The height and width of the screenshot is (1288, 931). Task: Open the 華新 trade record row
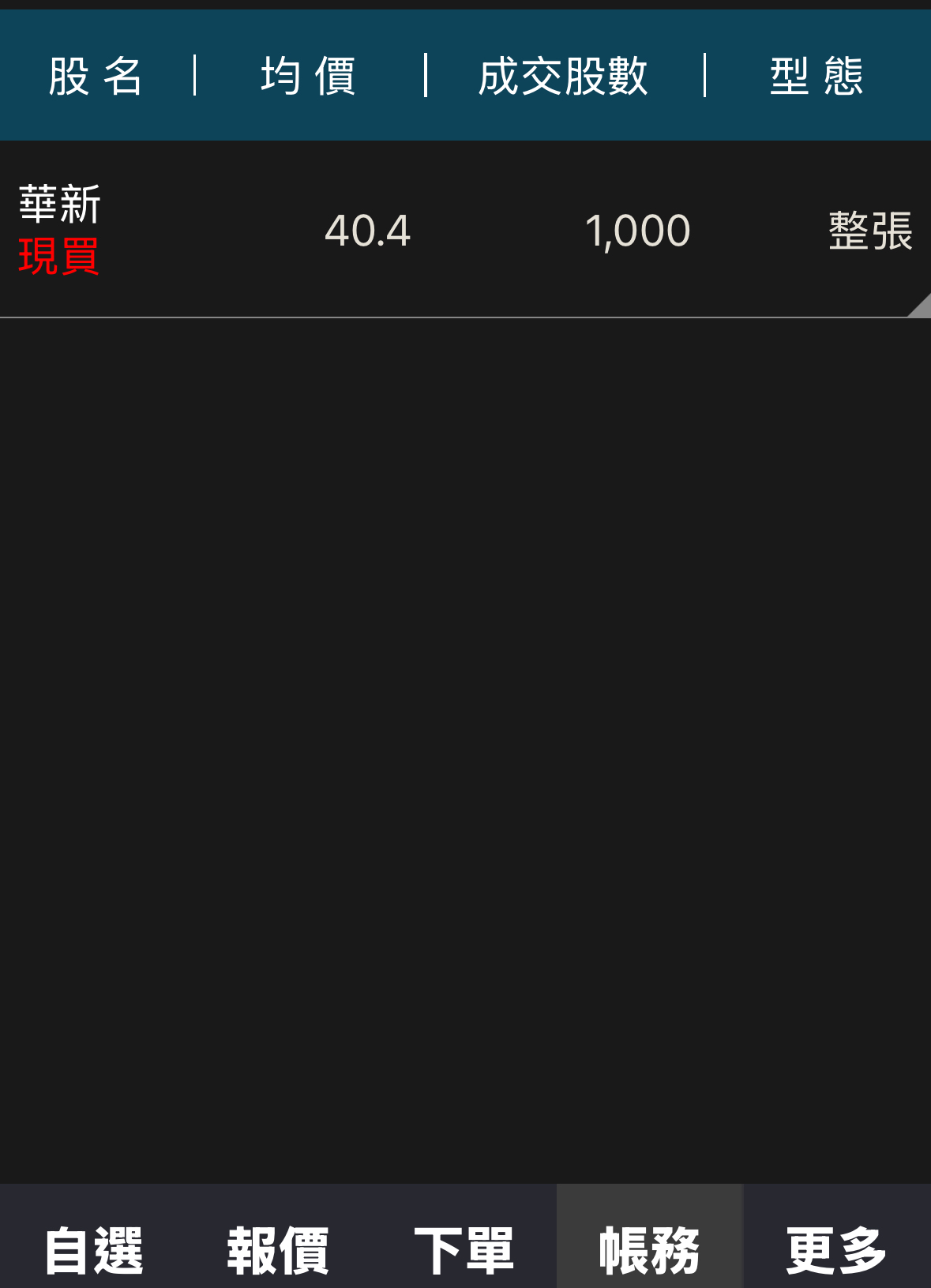coord(465,230)
